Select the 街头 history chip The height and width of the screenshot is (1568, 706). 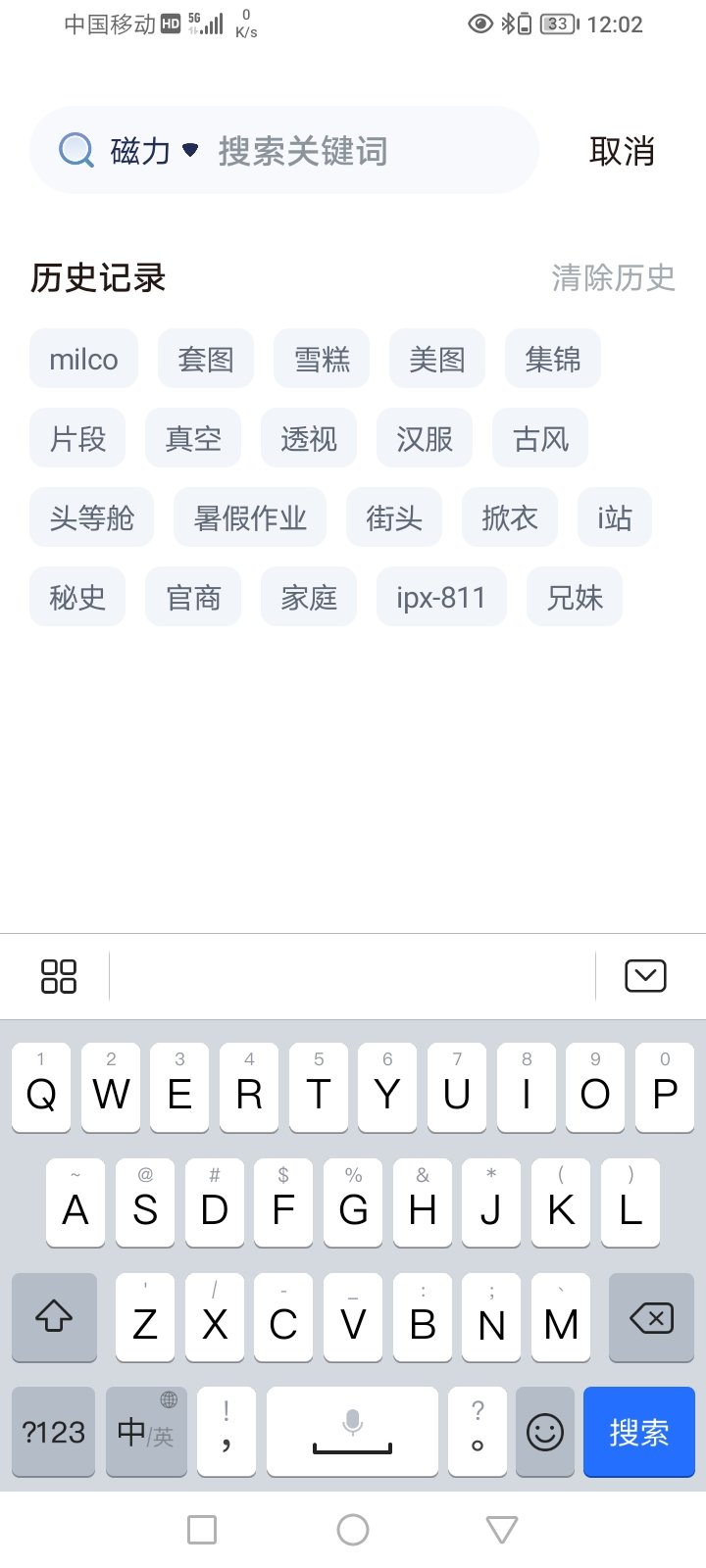(394, 518)
